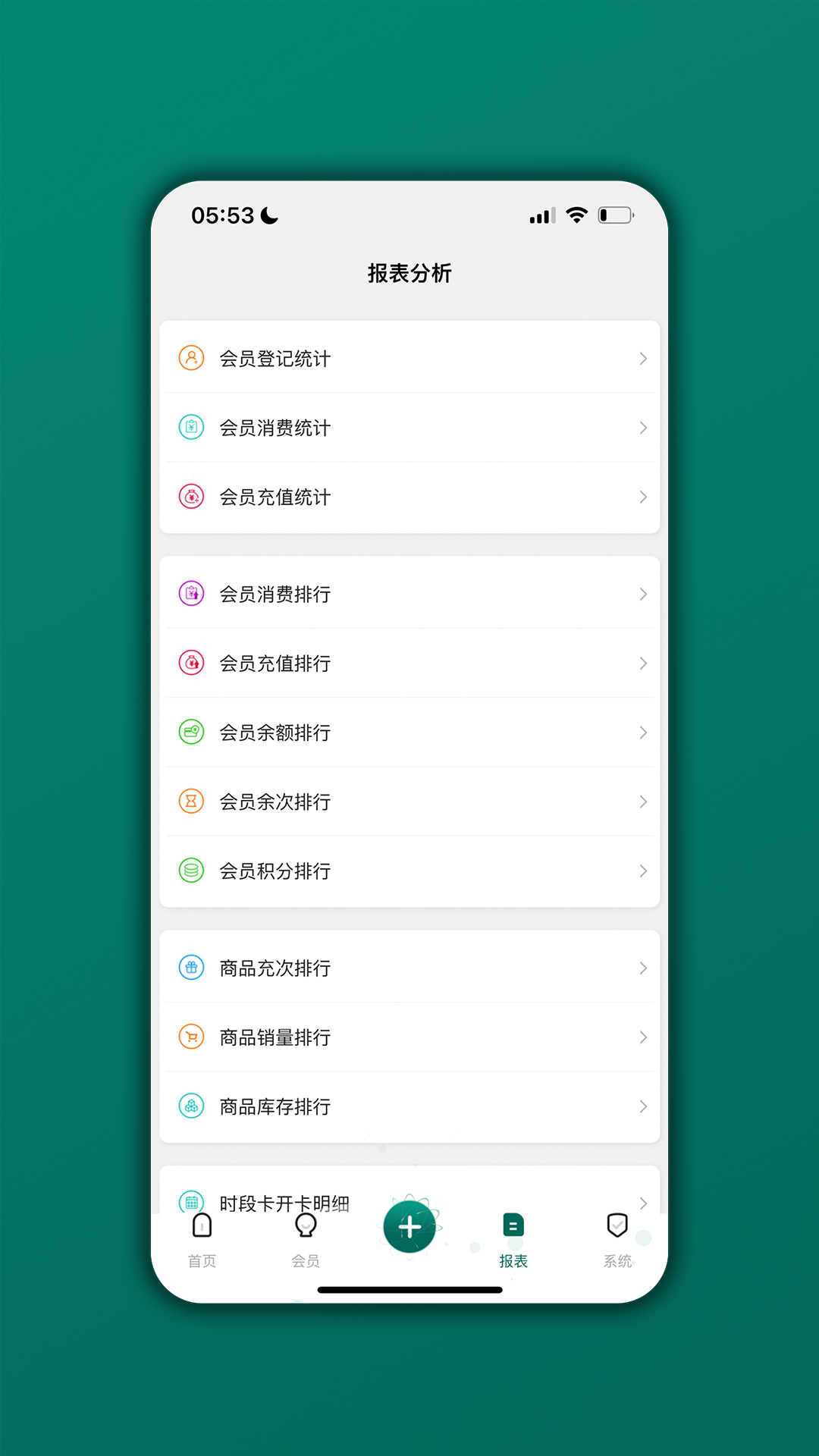819x1456 pixels.
Task: Open 会员消费统计 report
Action: tap(409, 428)
